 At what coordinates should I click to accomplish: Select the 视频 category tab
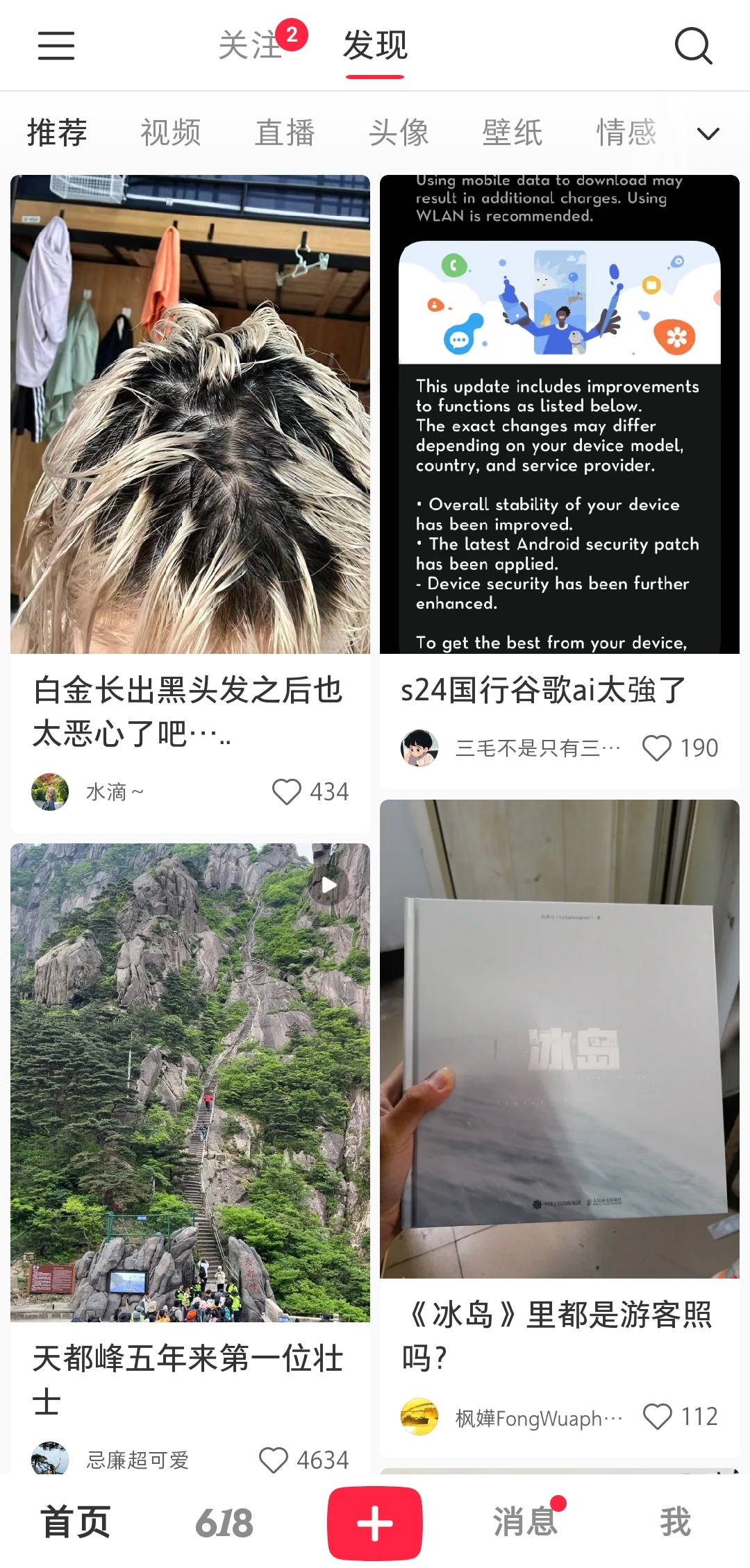coord(171,133)
